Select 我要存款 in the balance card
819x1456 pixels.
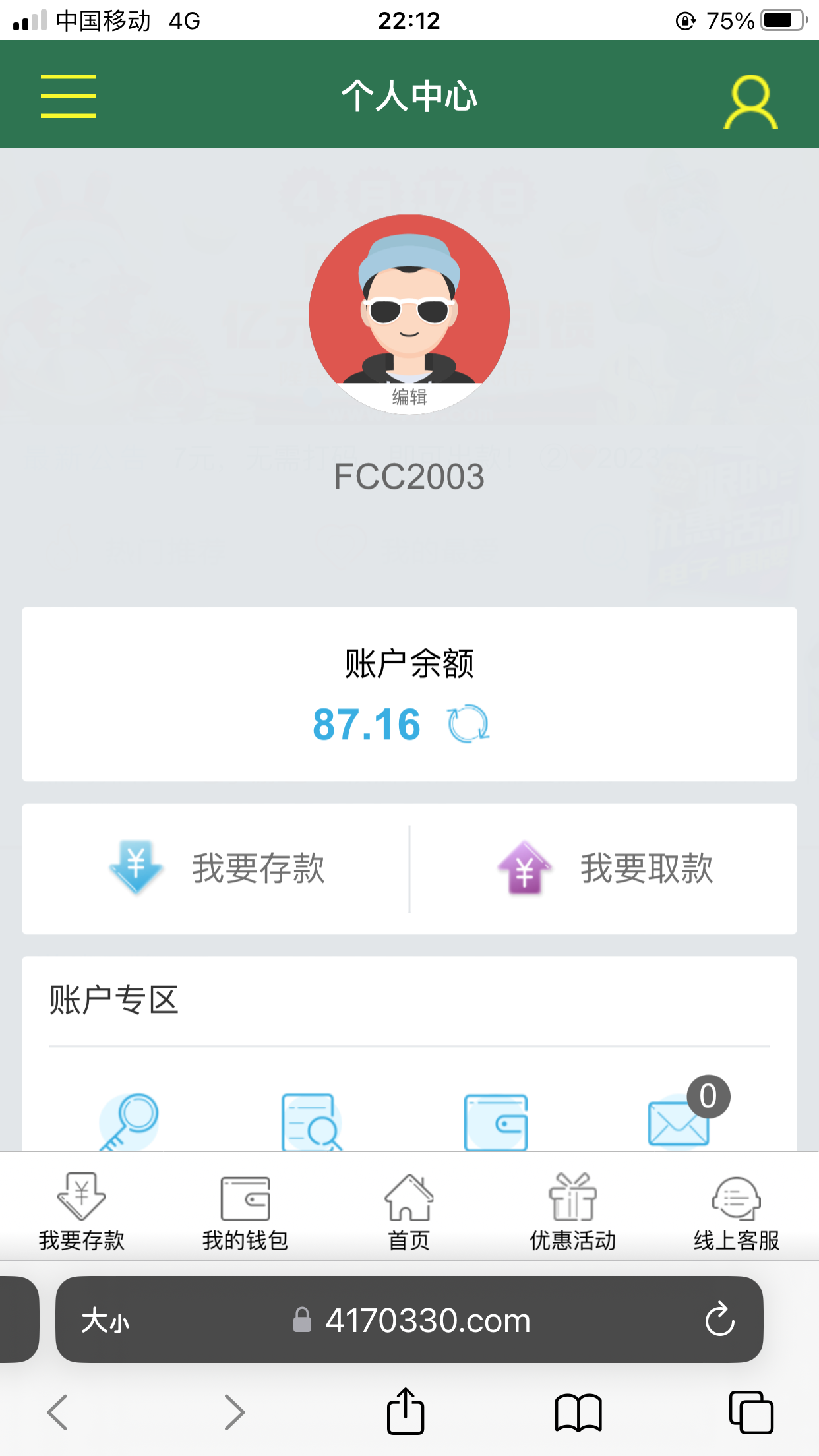216,868
